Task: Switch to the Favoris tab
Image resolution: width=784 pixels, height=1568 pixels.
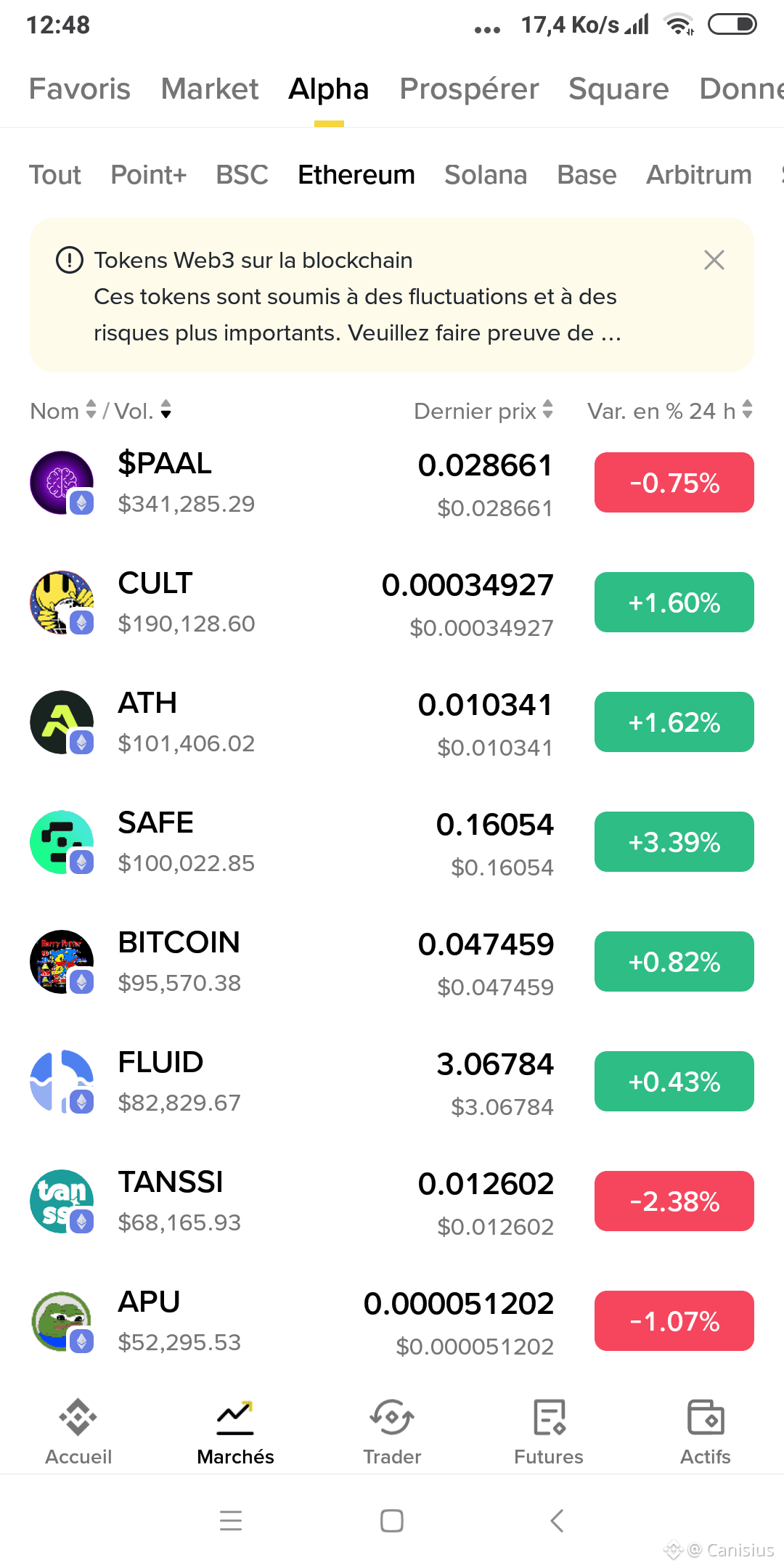Action: pyautogui.click(x=80, y=89)
